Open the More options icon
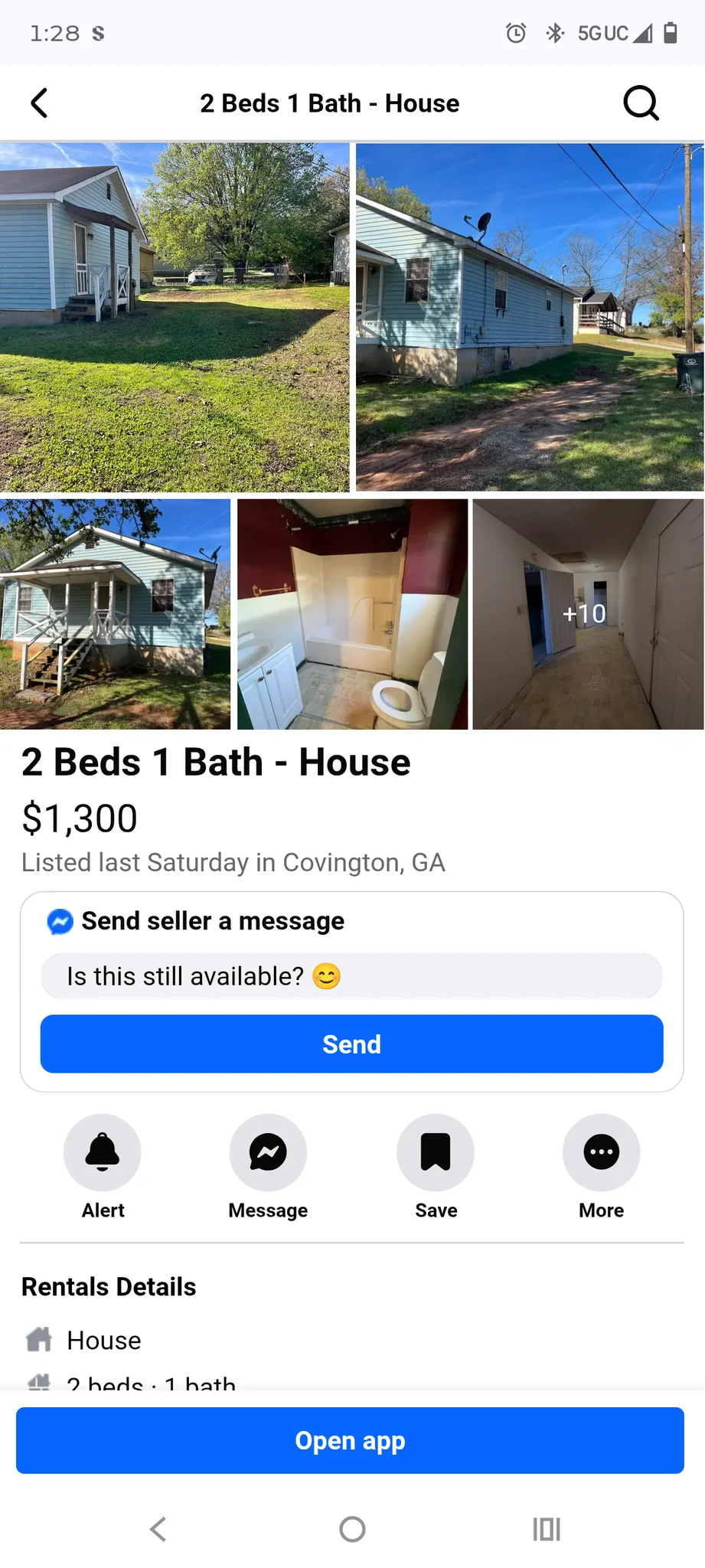The image size is (705, 1568). (x=600, y=1151)
